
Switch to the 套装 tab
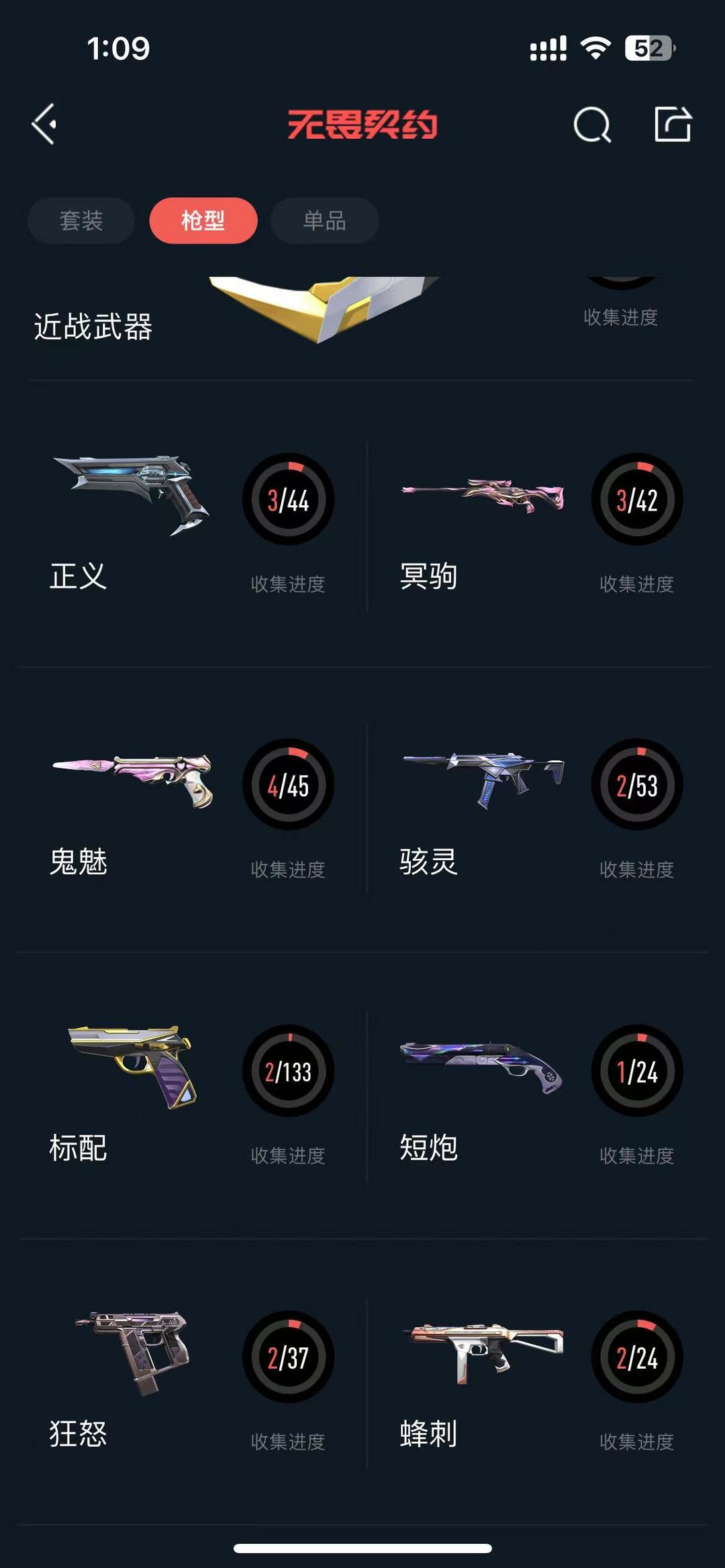(x=81, y=221)
